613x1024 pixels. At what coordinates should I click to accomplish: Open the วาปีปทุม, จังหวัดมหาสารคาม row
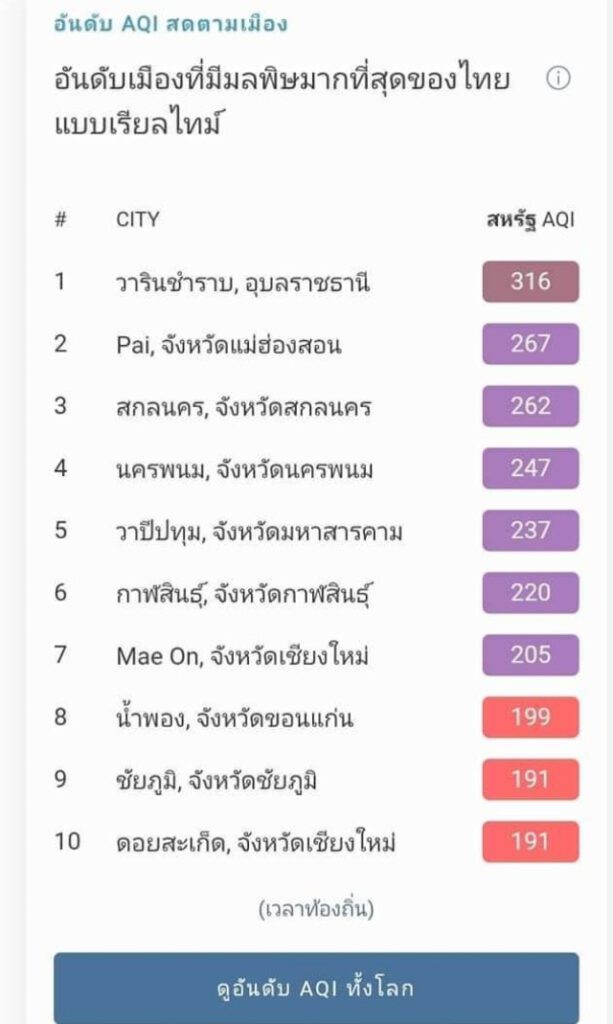pyautogui.click(x=316, y=530)
